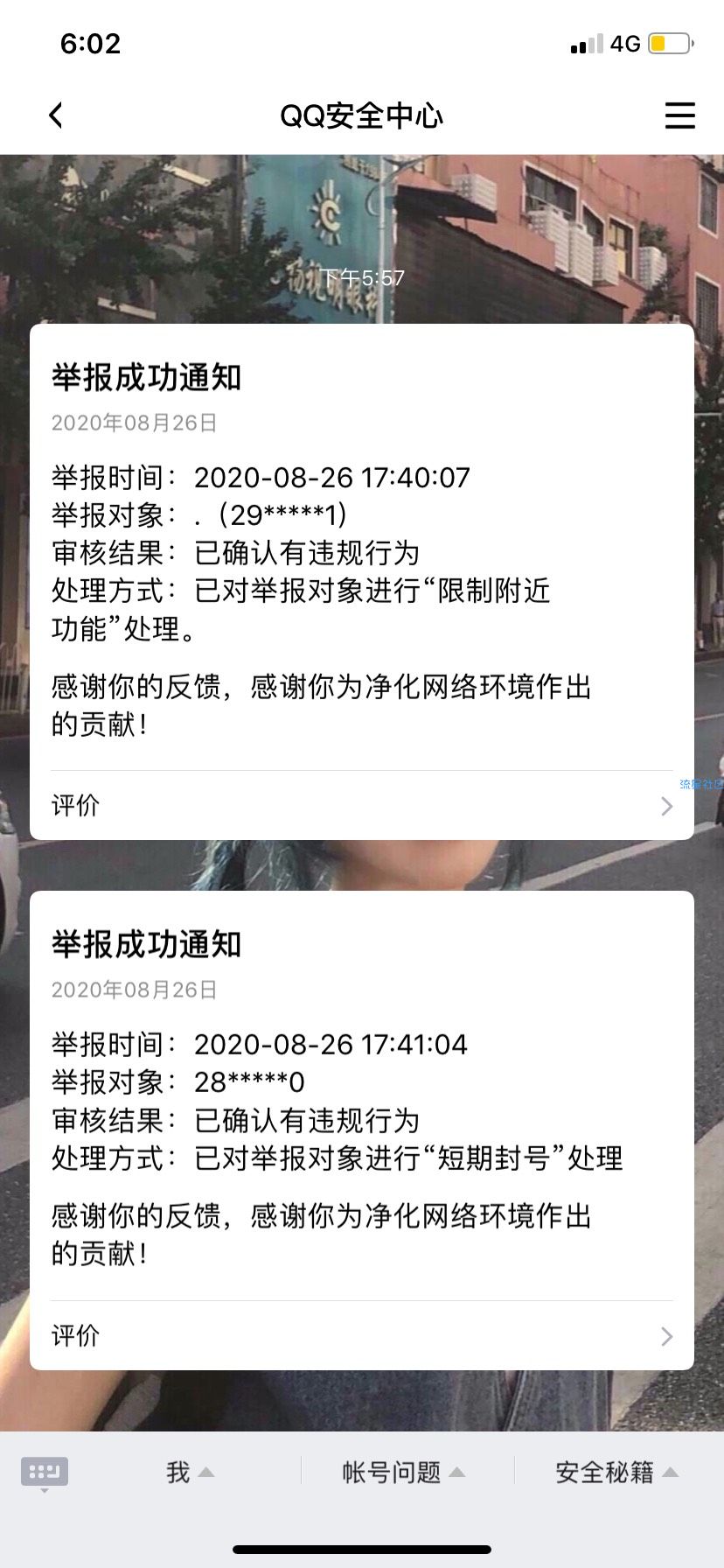The height and width of the screenshot is (1568, 724).
Task: Open 评价 for the 17:41:04 report
Action: (x=361, y=1335)
